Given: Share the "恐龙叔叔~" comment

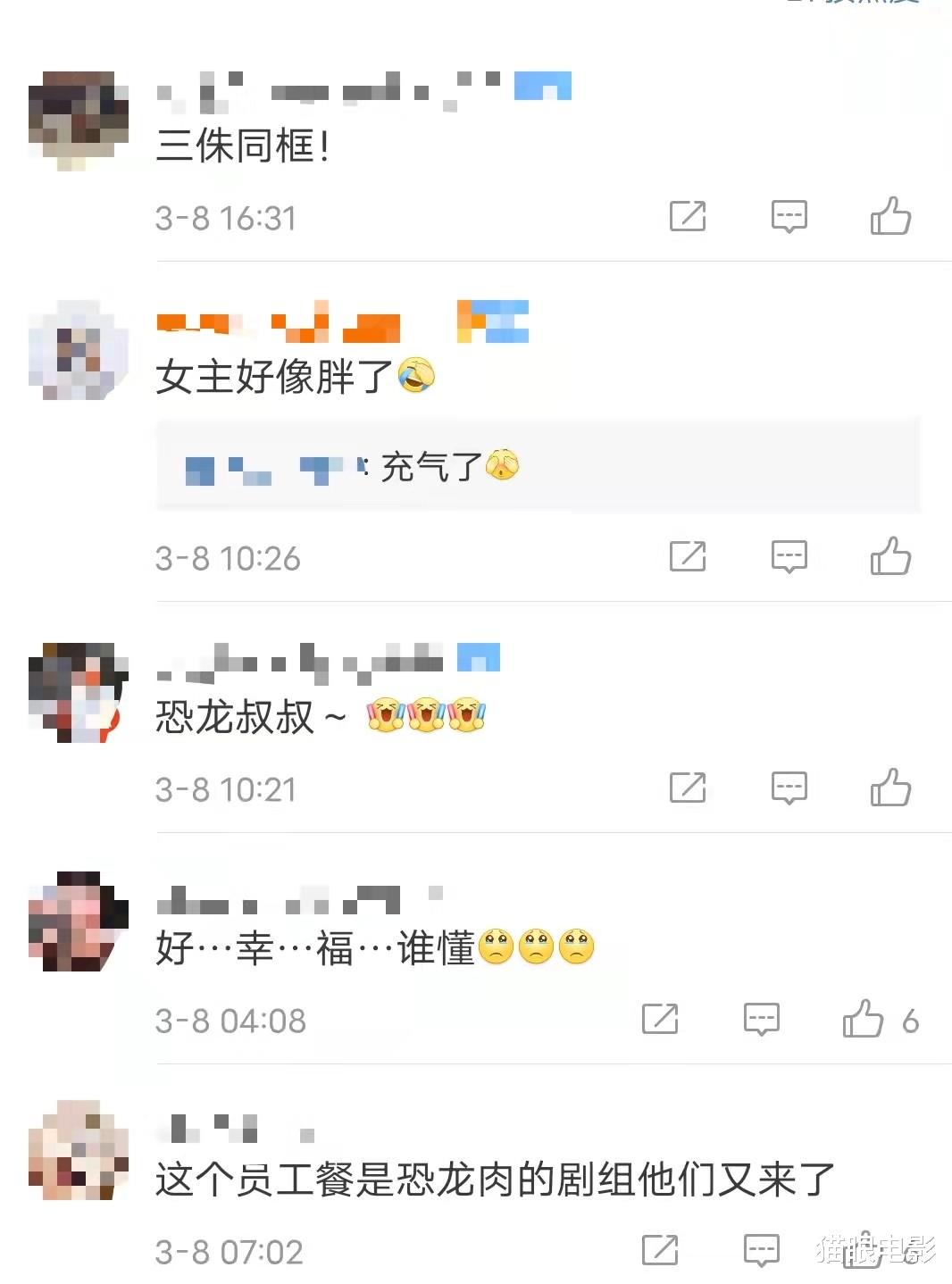Looking at the screenshot, I should (x=687, y=788).
